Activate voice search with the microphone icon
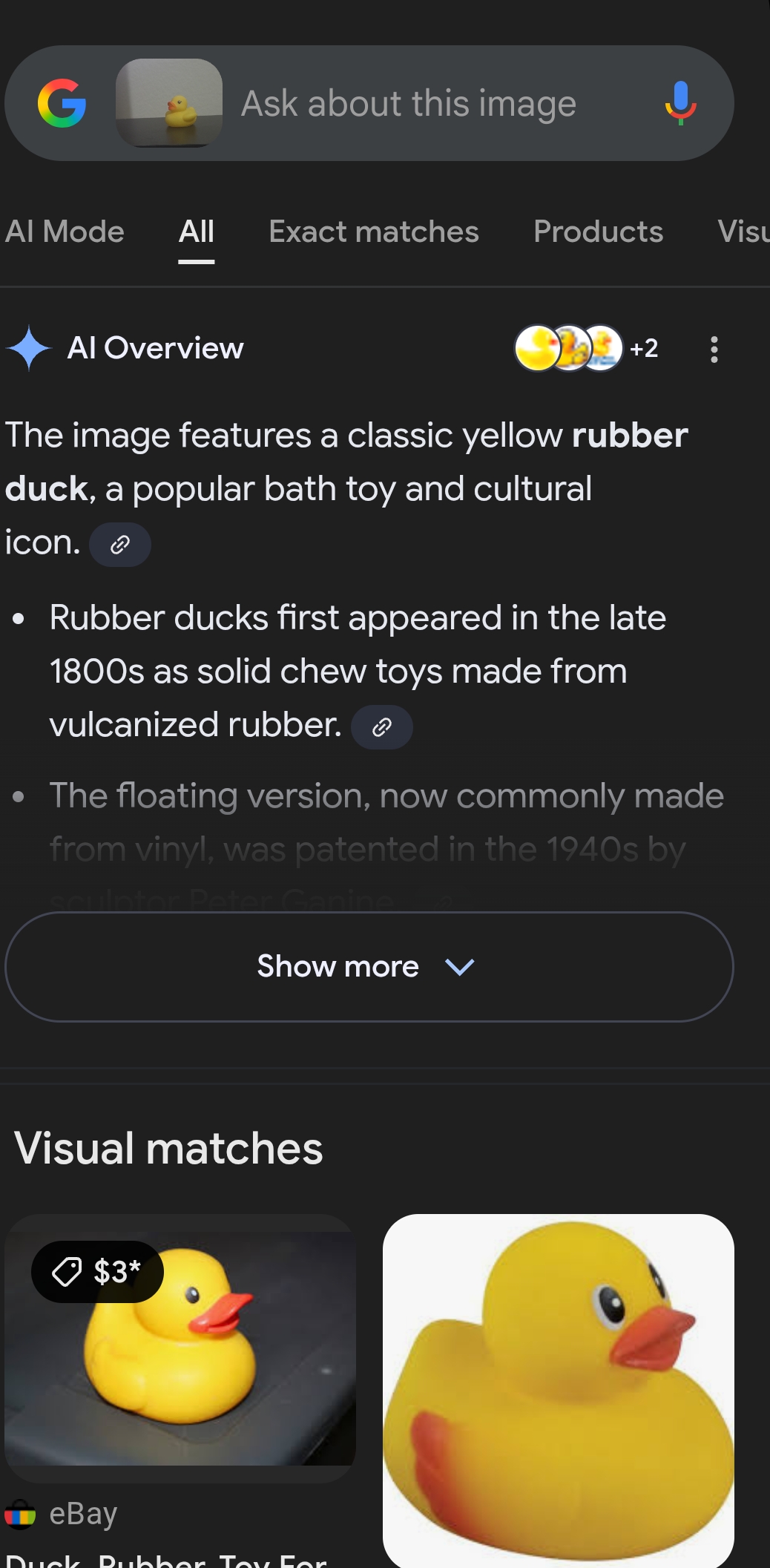The image size is (770, 1568). point(680,103)
